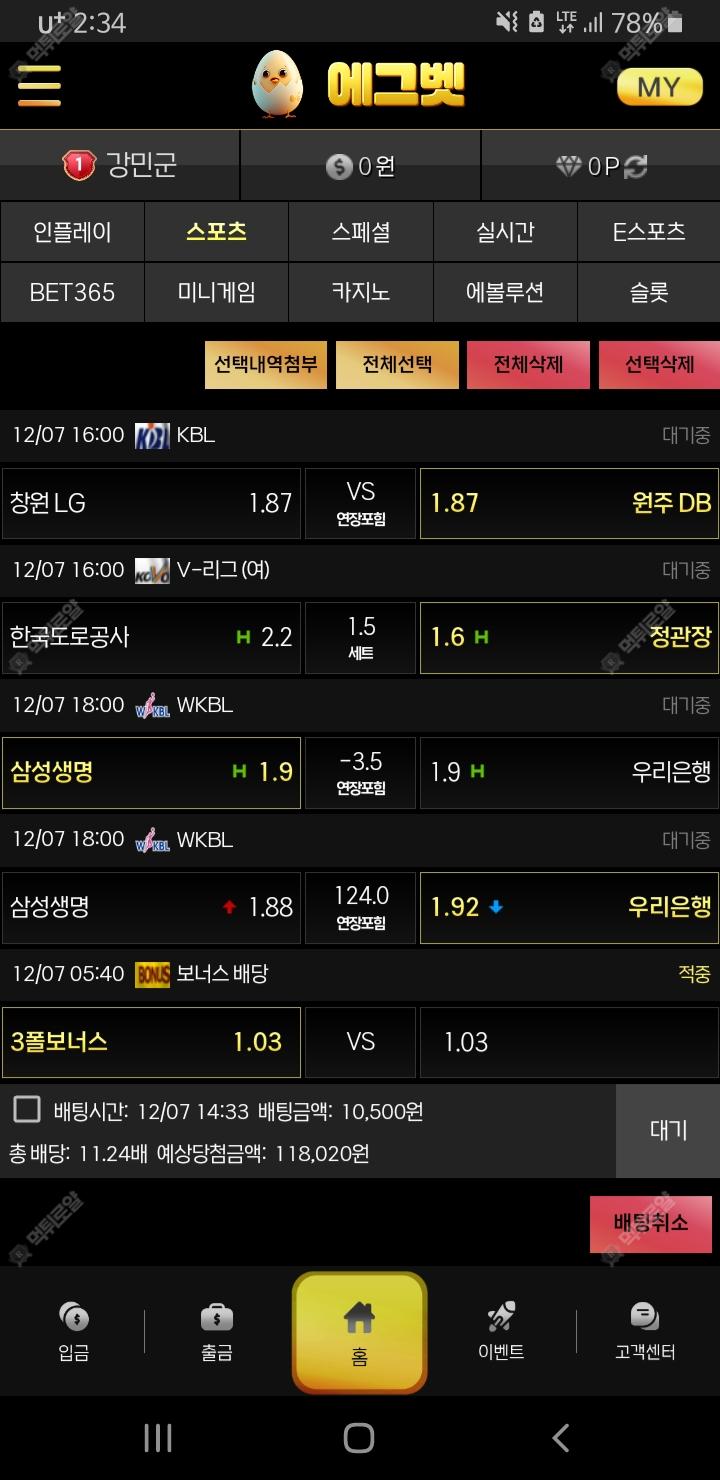This screenshot has width=720, height=1480.
Task: Switch to the 인플레이 tab
Action: tap(72, 232)
